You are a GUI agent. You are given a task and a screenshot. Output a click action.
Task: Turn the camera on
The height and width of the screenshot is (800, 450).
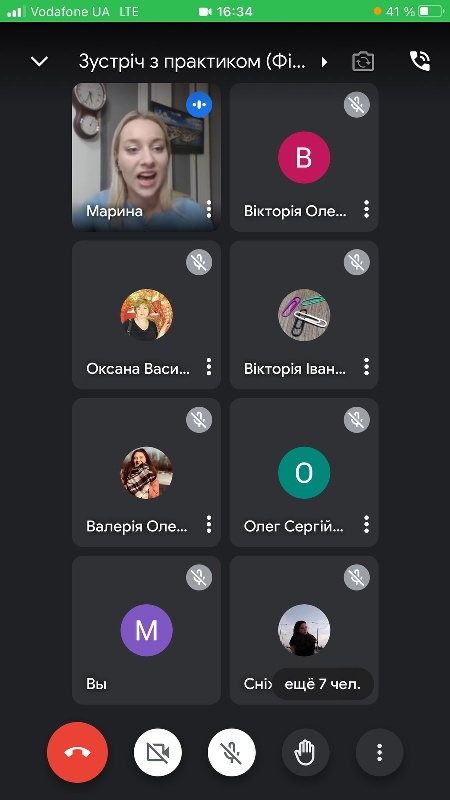pos(158,752)
